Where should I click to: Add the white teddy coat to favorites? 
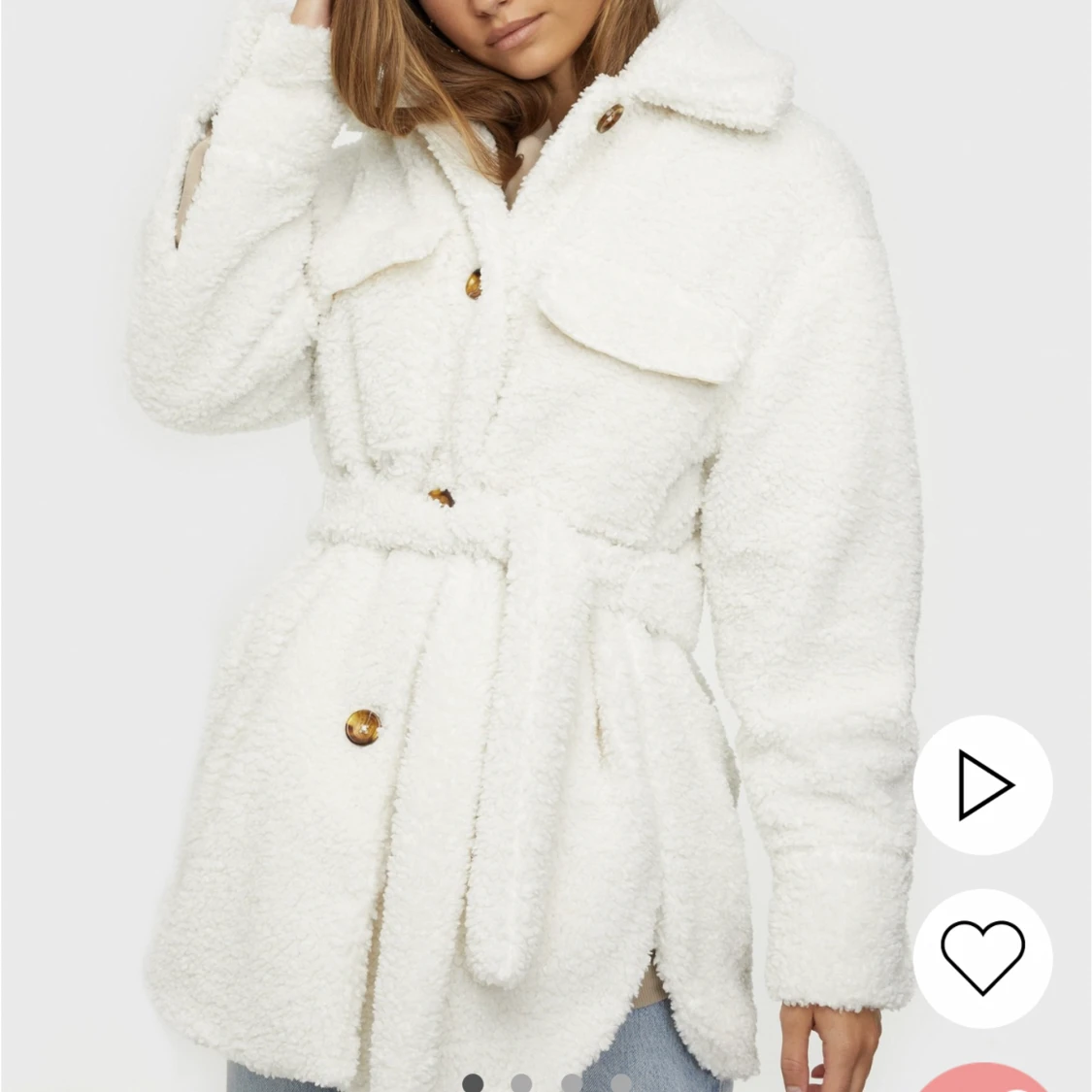tap(982, 957)
